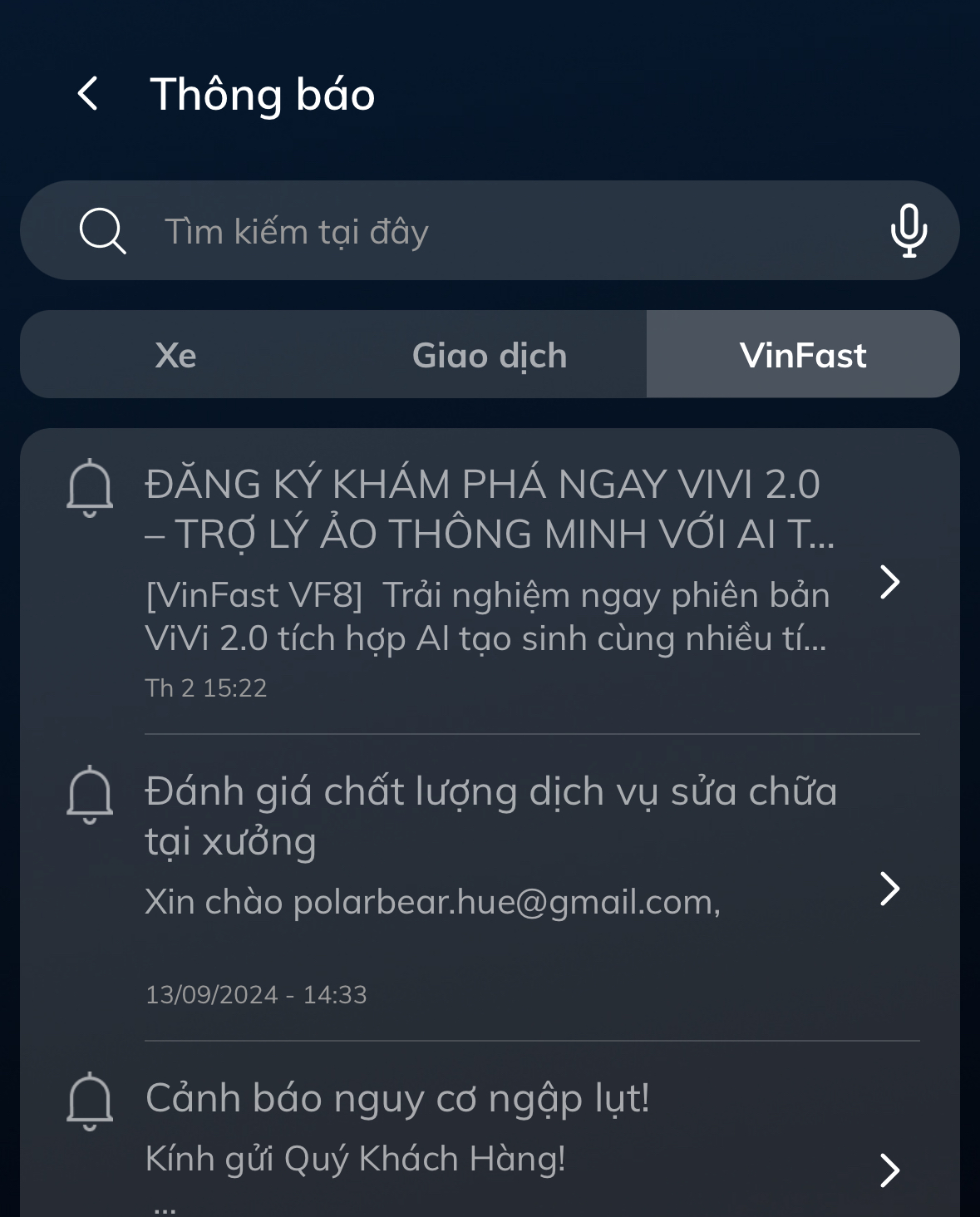980x1217 pixels.
Task: Select the VinFast tab
Action: (x=802, y=355)
